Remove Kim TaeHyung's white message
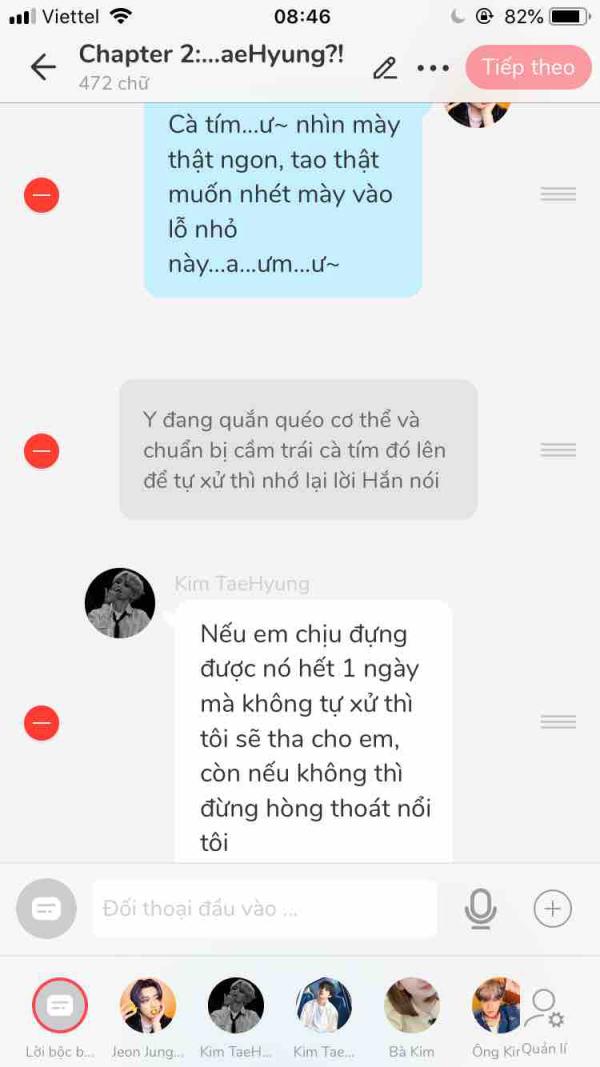 tap(42, 722)
